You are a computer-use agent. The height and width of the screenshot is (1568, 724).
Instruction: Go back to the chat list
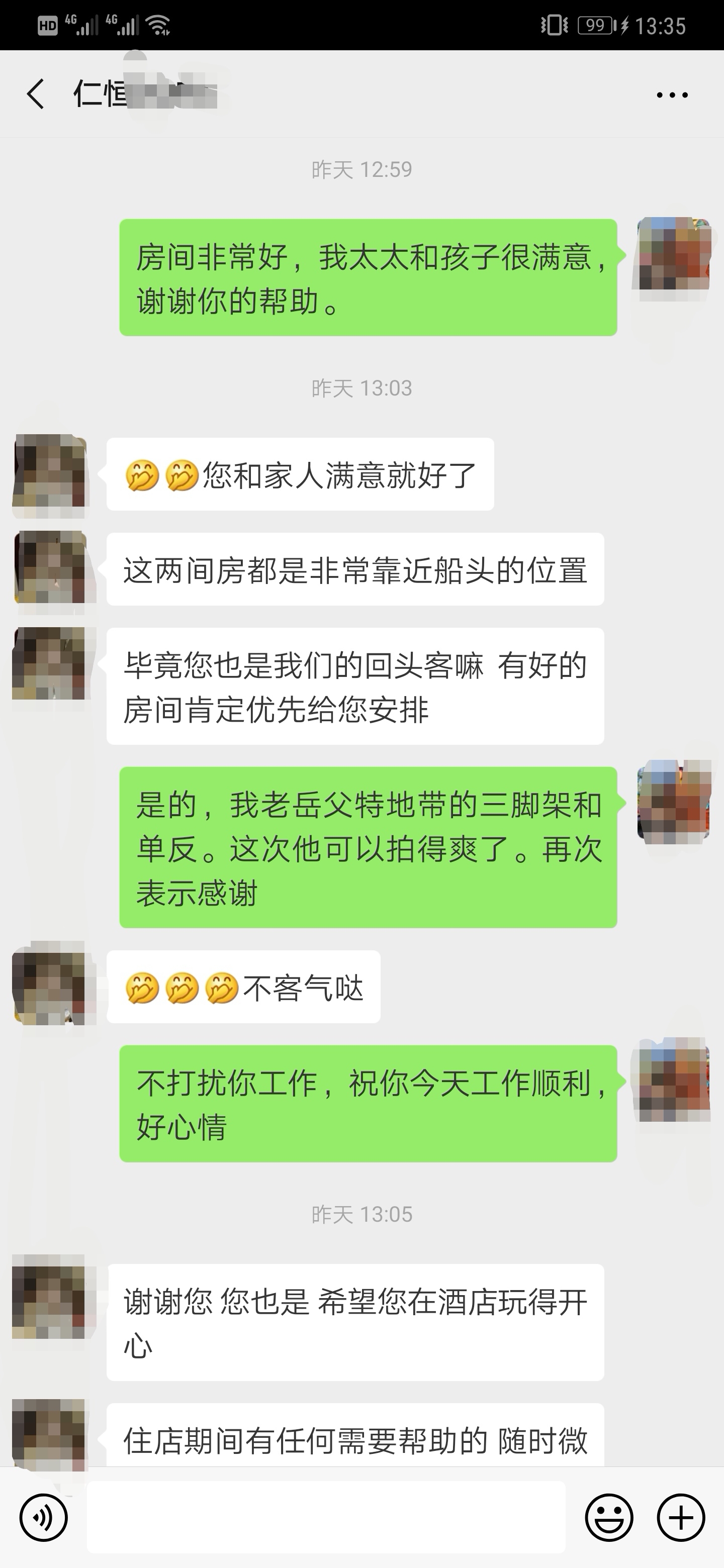pos(35,94)
